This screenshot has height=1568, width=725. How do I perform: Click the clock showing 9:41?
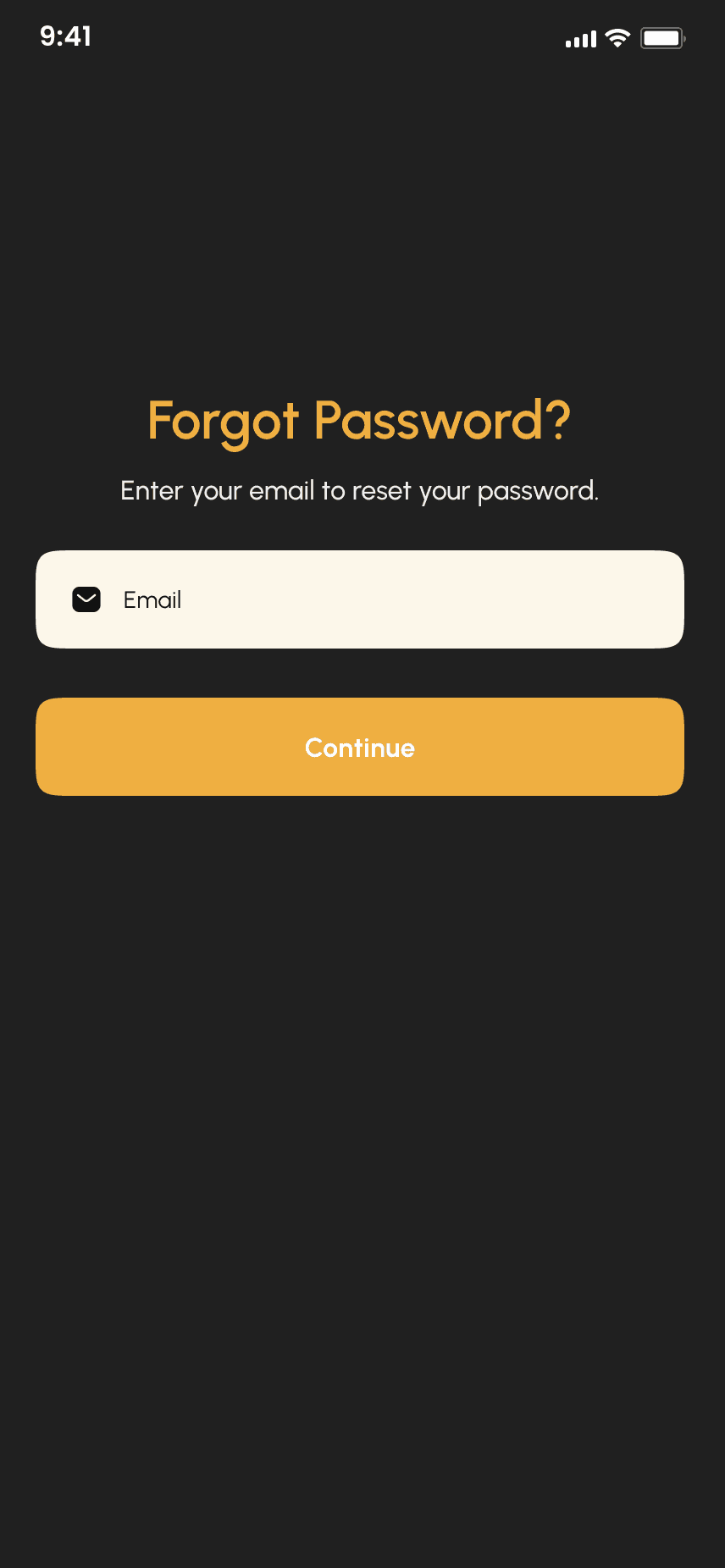click(66, 36)
